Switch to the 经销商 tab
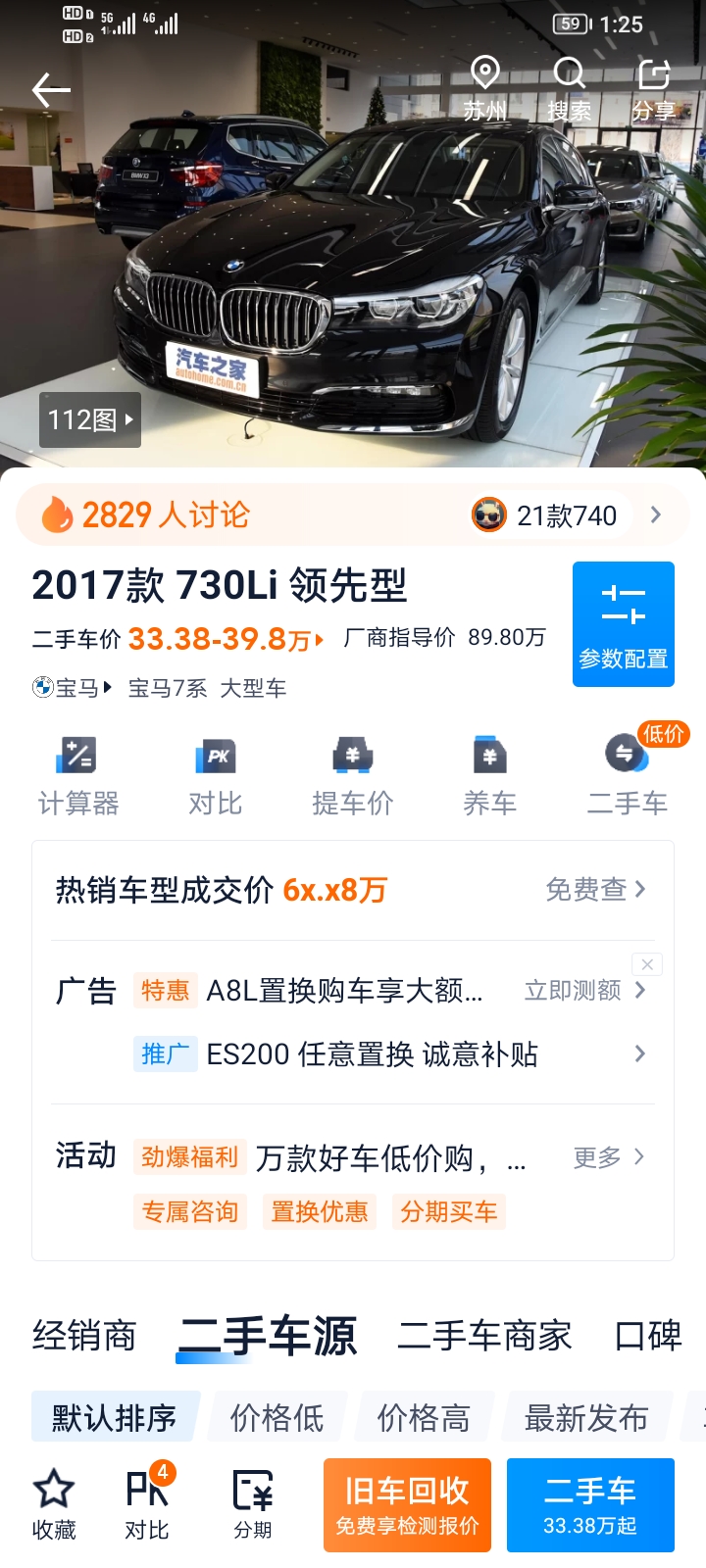Screen dimensions: 706x1568 (84, 1336)
